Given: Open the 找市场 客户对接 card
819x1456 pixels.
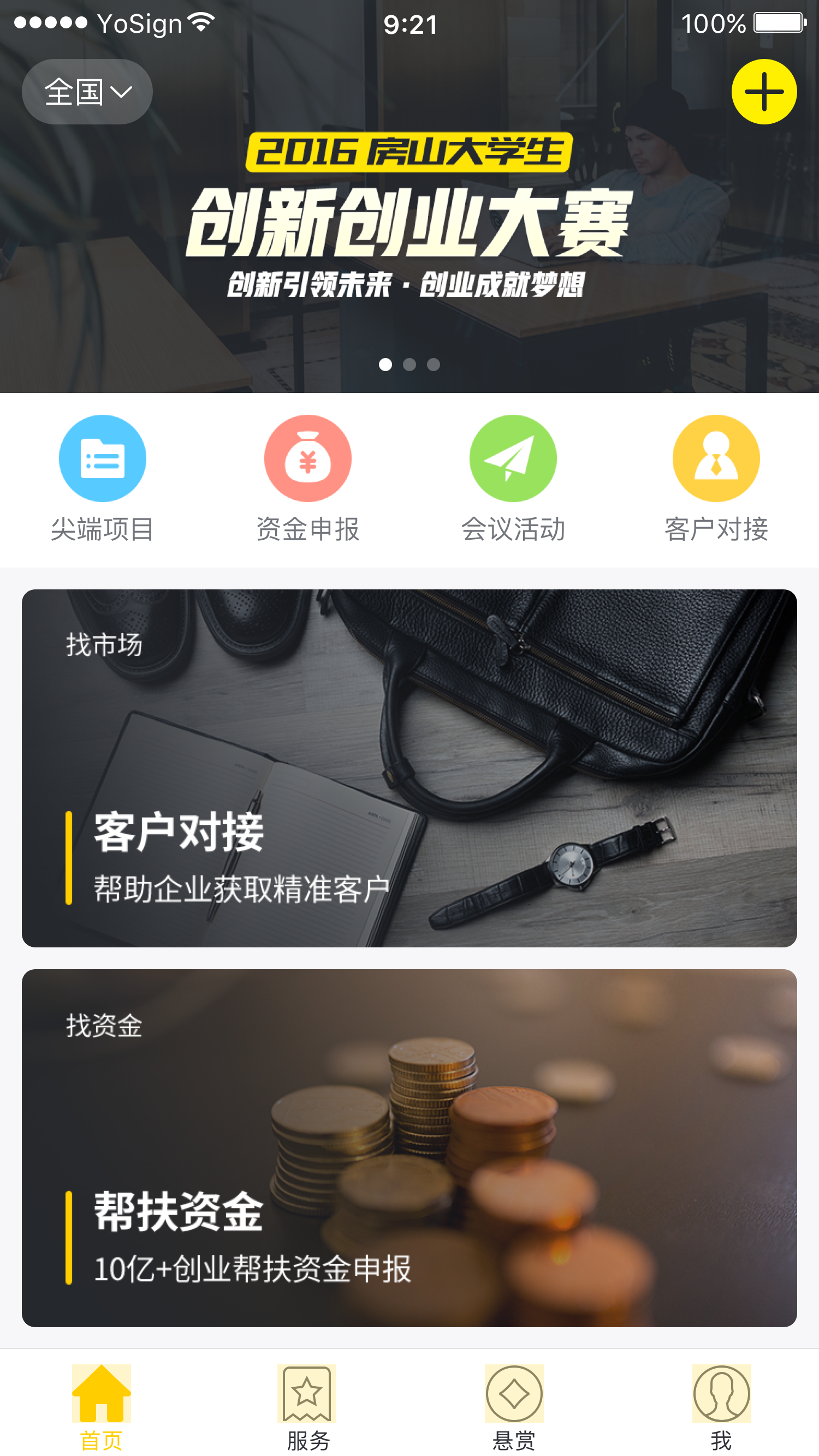Looking at the screenshot, I should point(410,768).
